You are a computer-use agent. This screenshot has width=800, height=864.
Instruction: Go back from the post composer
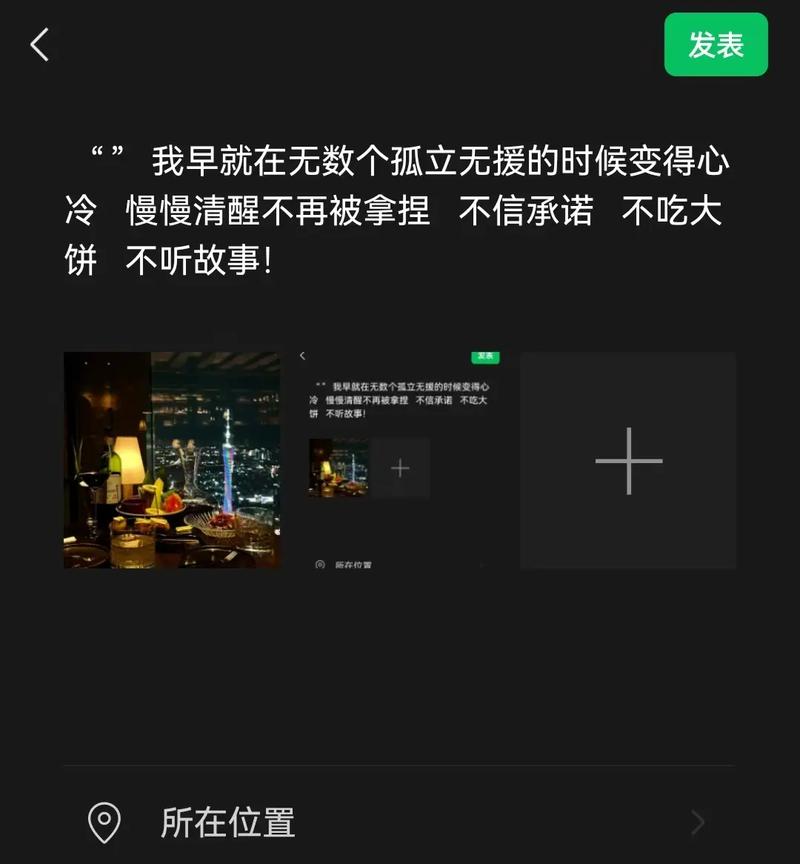(x=40, y=45)
